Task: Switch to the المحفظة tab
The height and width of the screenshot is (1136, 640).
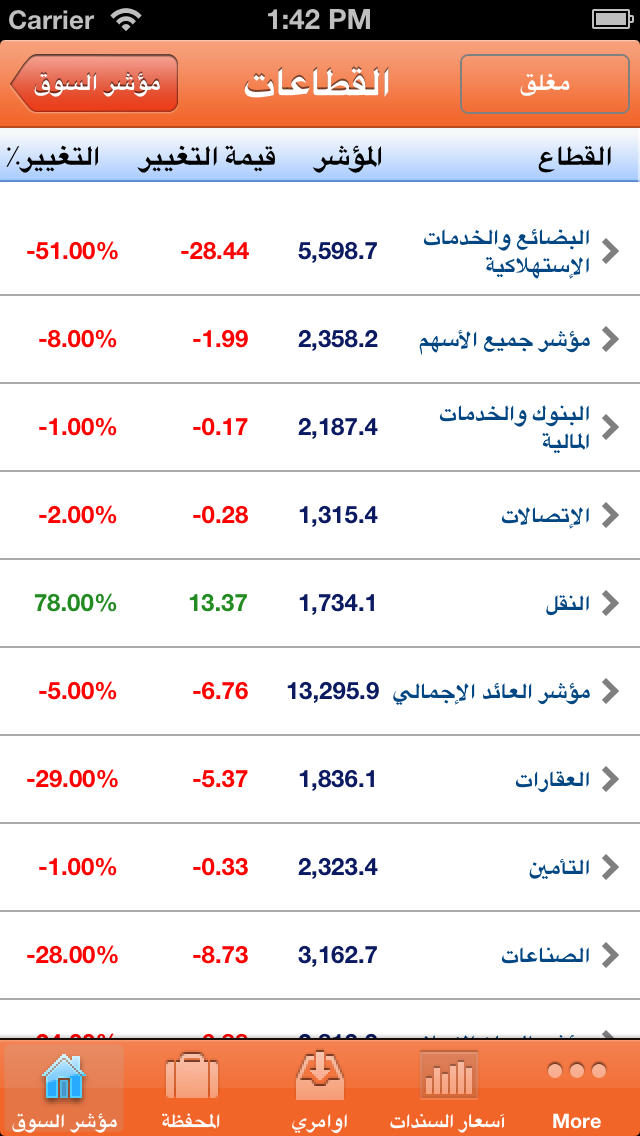Action: click(191, 1089)
